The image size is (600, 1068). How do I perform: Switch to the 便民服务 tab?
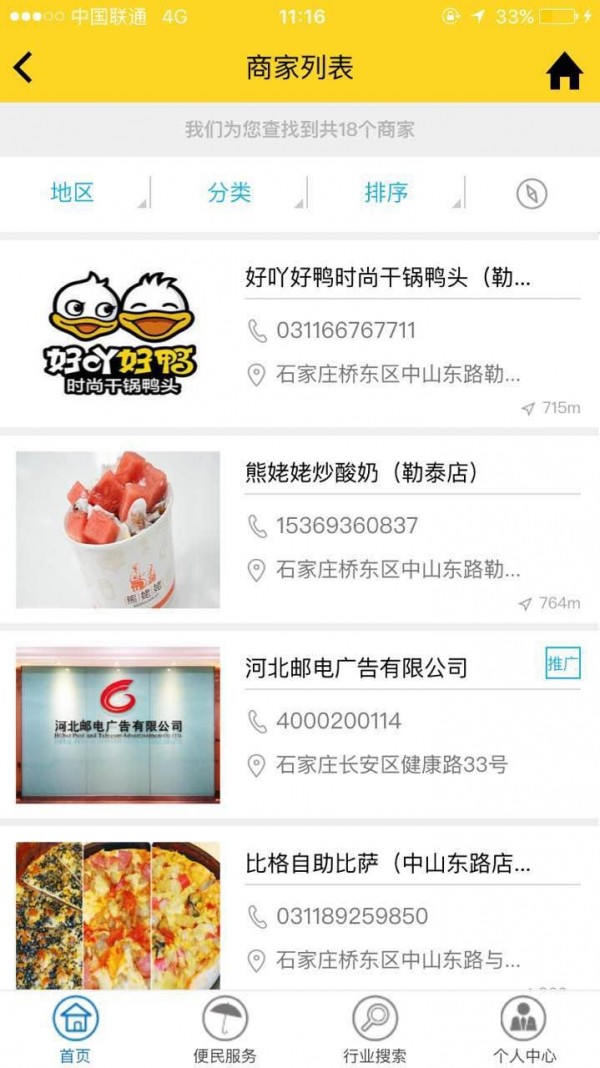pos(225,1030)
